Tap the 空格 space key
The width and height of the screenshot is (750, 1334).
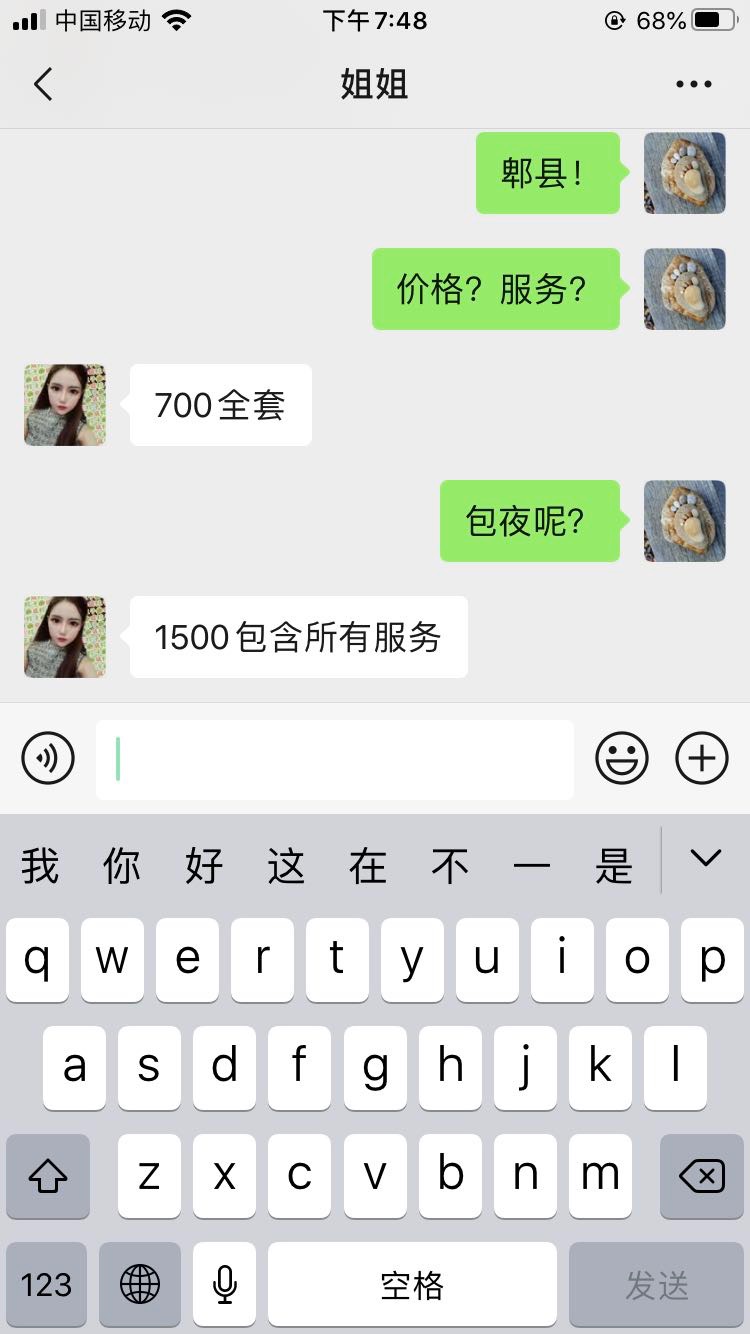[x=412, y=1284]
